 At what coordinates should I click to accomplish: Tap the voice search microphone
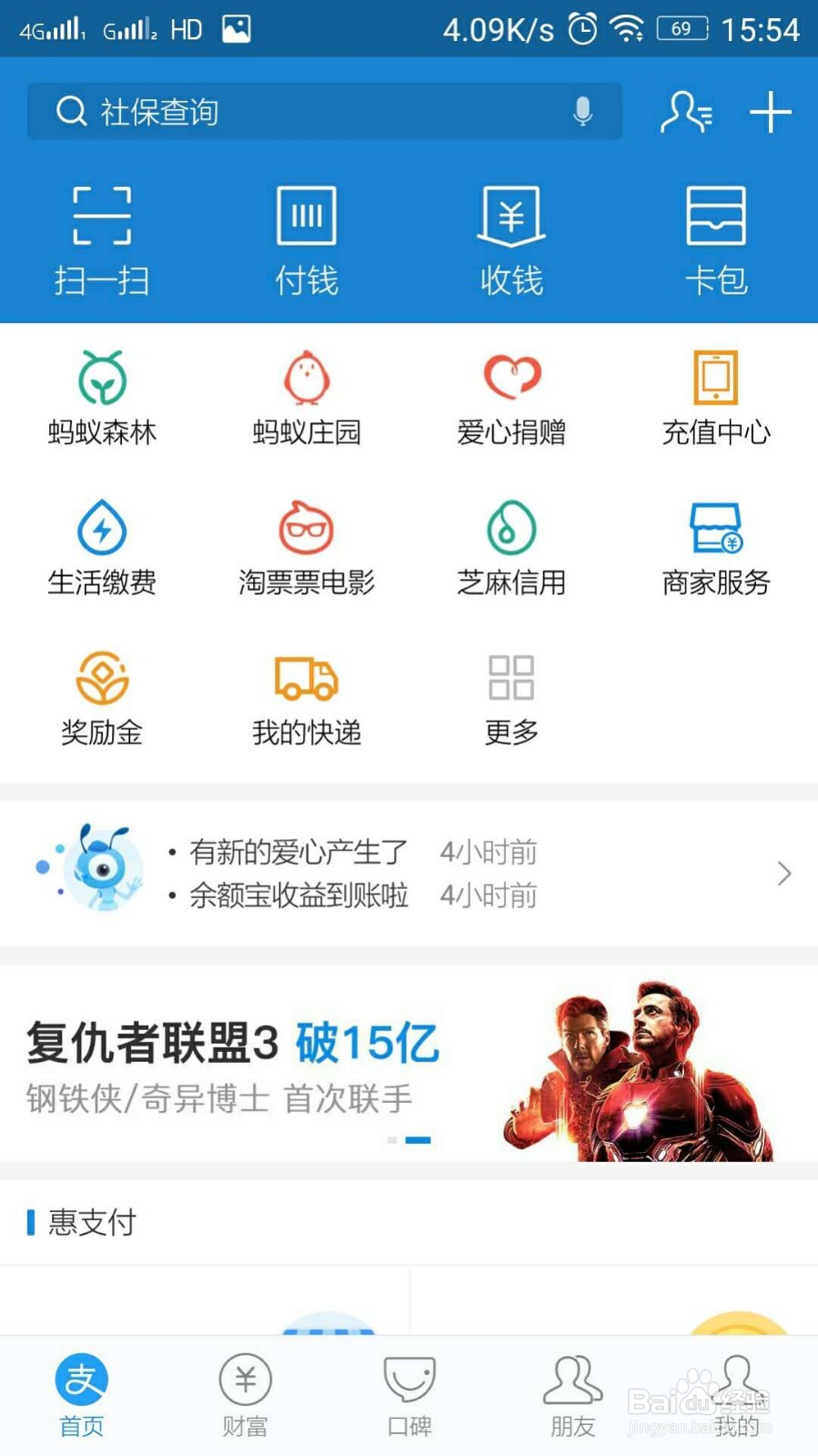point(583,111)
